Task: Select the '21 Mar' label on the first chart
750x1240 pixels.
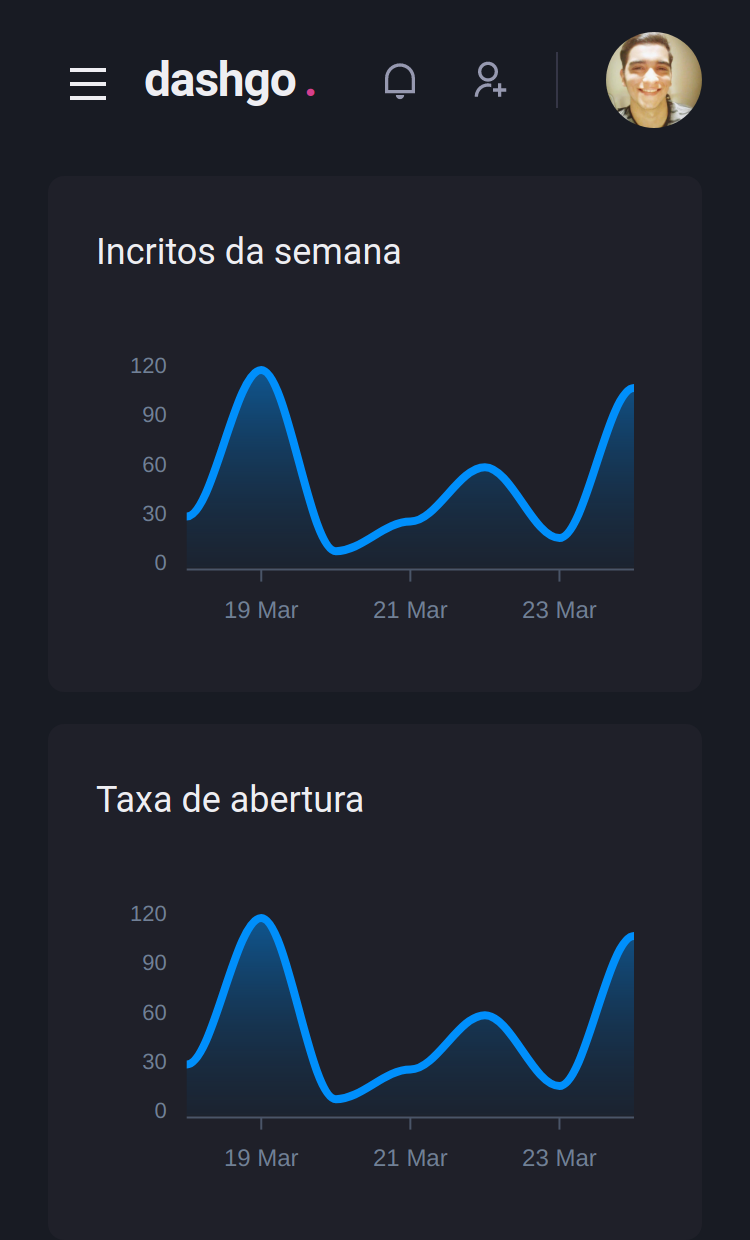Action: [410, 610]
